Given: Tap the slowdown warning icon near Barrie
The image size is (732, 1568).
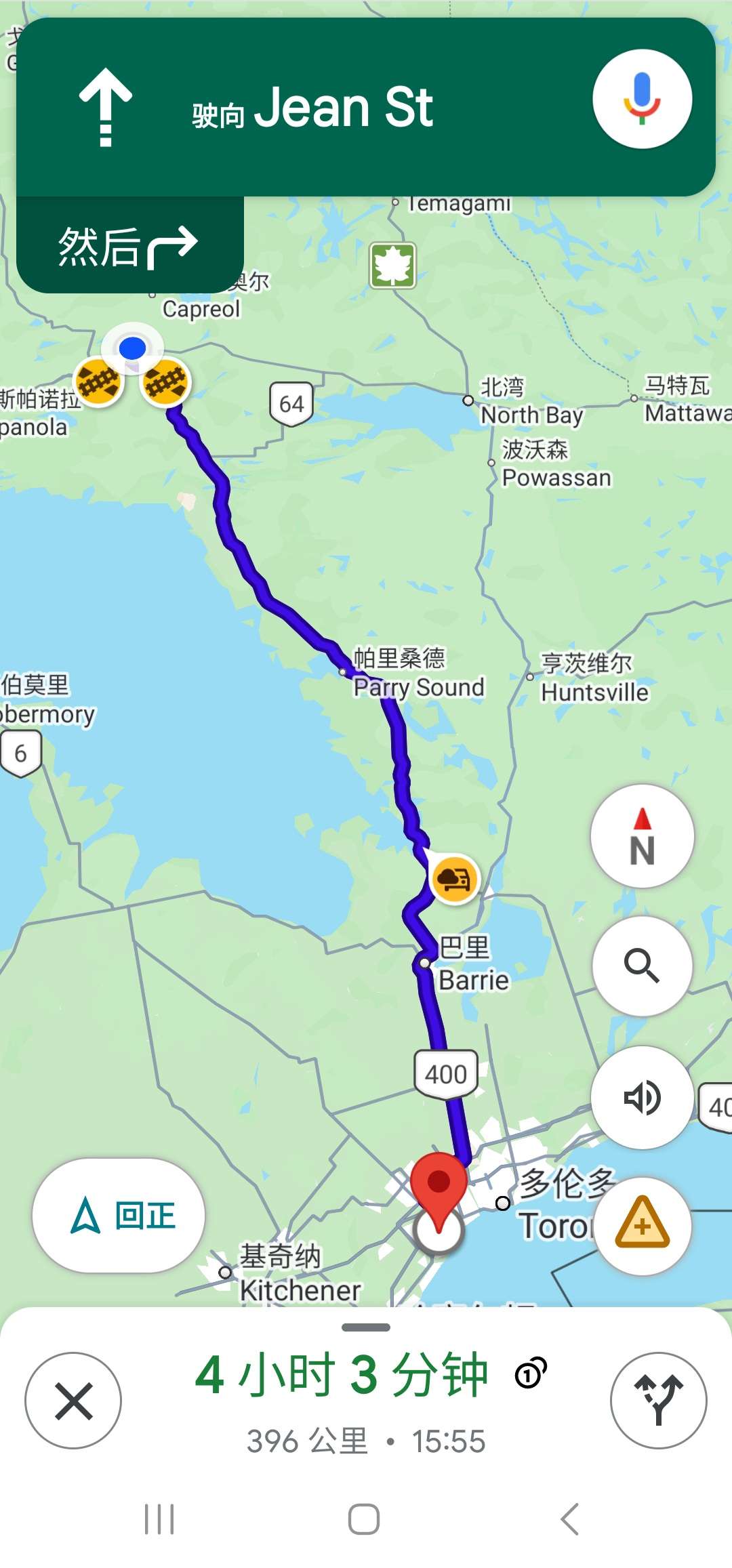Looking at the screenshot, I should point(454,880).
